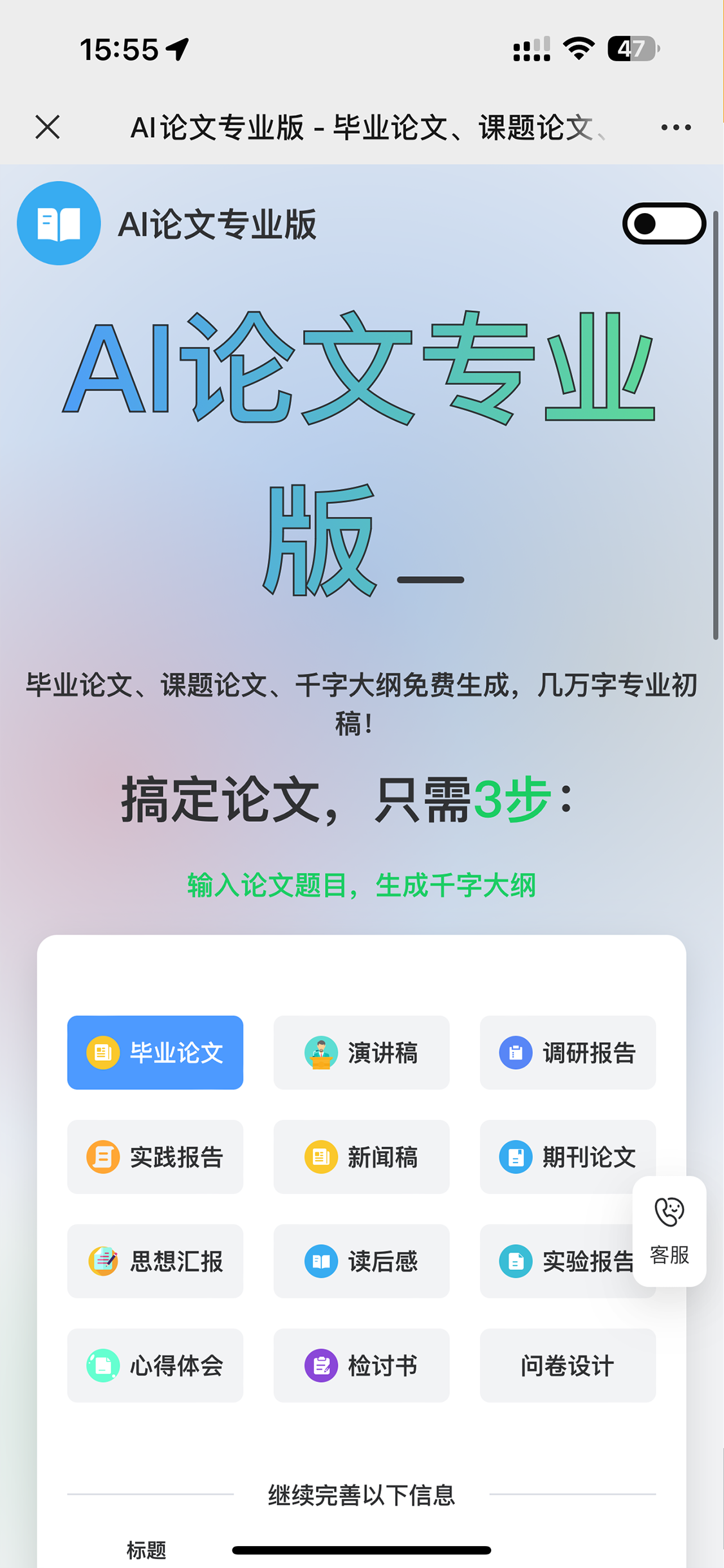Choose the 读后感 option

click(361, 1261)
